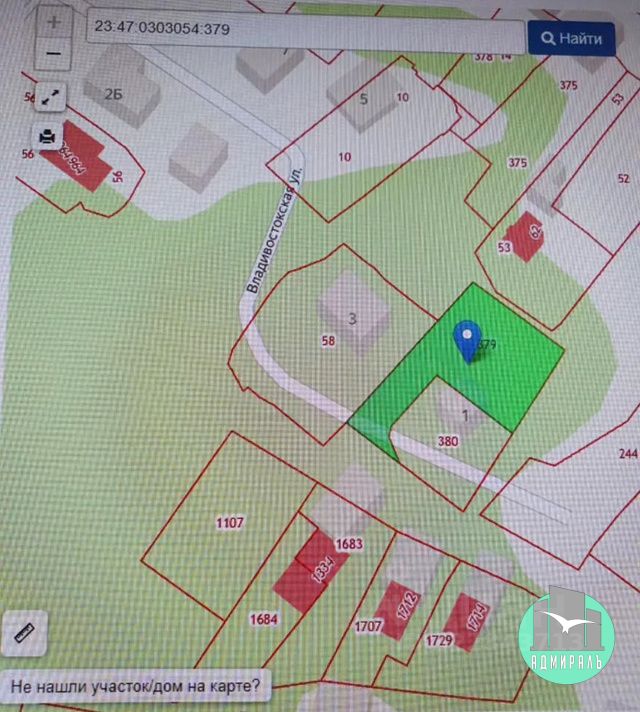The width and height of the screenshot is (640, 712).
Task: Tap the Найти search button
Action: pyautogui.click(x=570, y=39)
